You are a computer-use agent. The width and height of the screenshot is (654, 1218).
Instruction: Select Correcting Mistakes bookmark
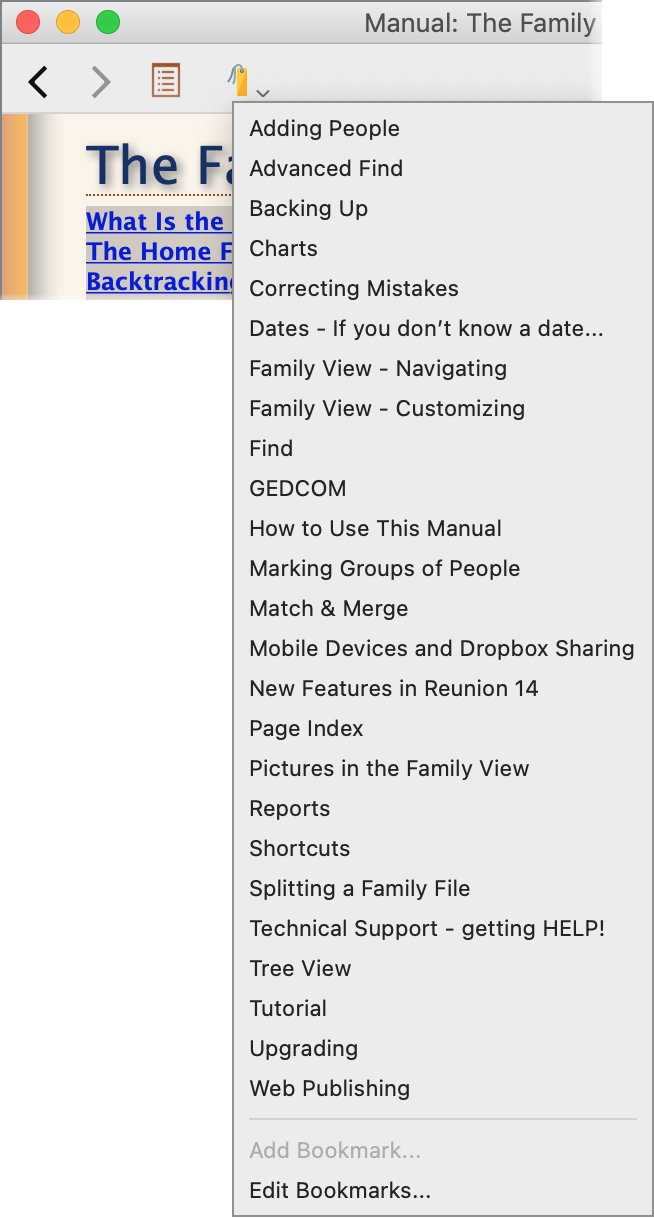(x=353, y=288)
